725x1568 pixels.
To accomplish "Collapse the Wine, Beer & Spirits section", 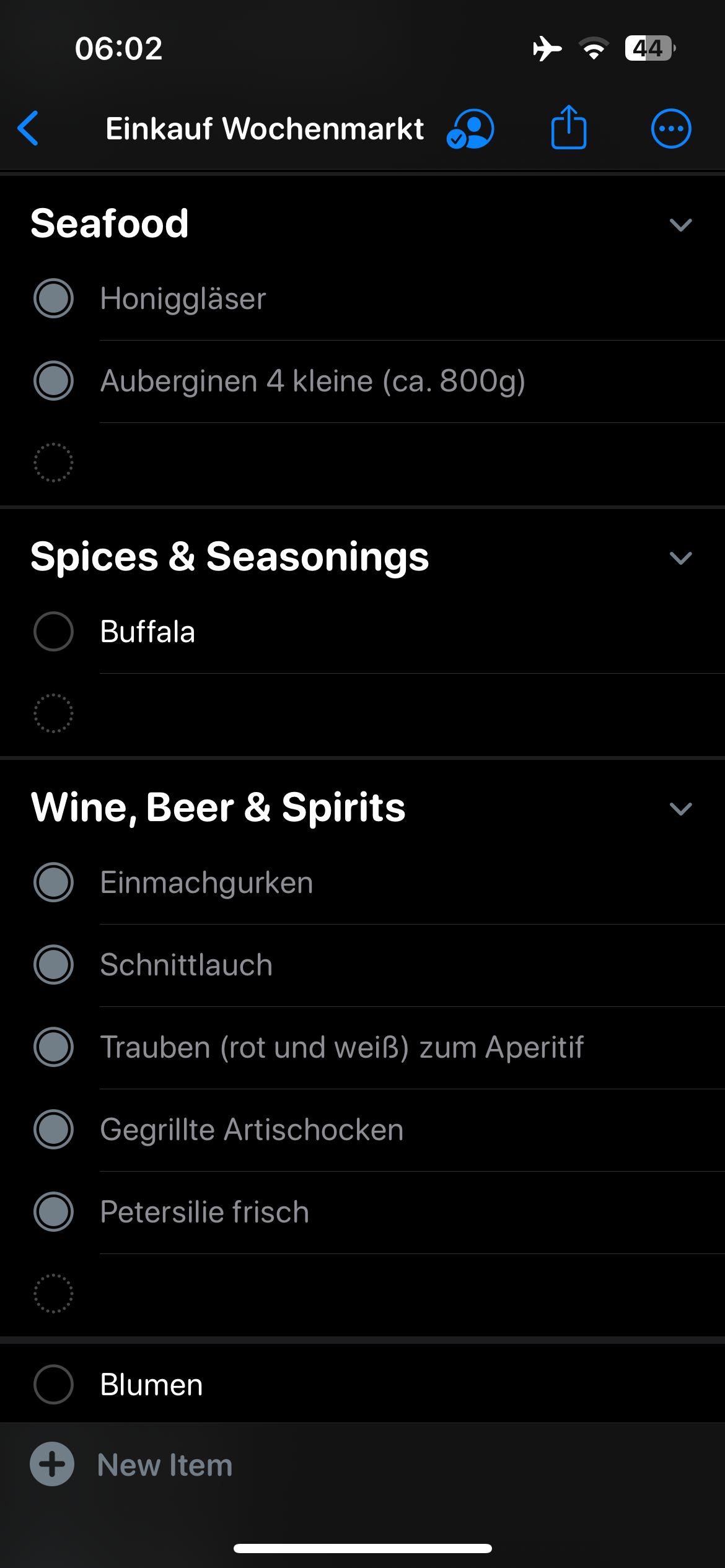I will pos(680,809).
